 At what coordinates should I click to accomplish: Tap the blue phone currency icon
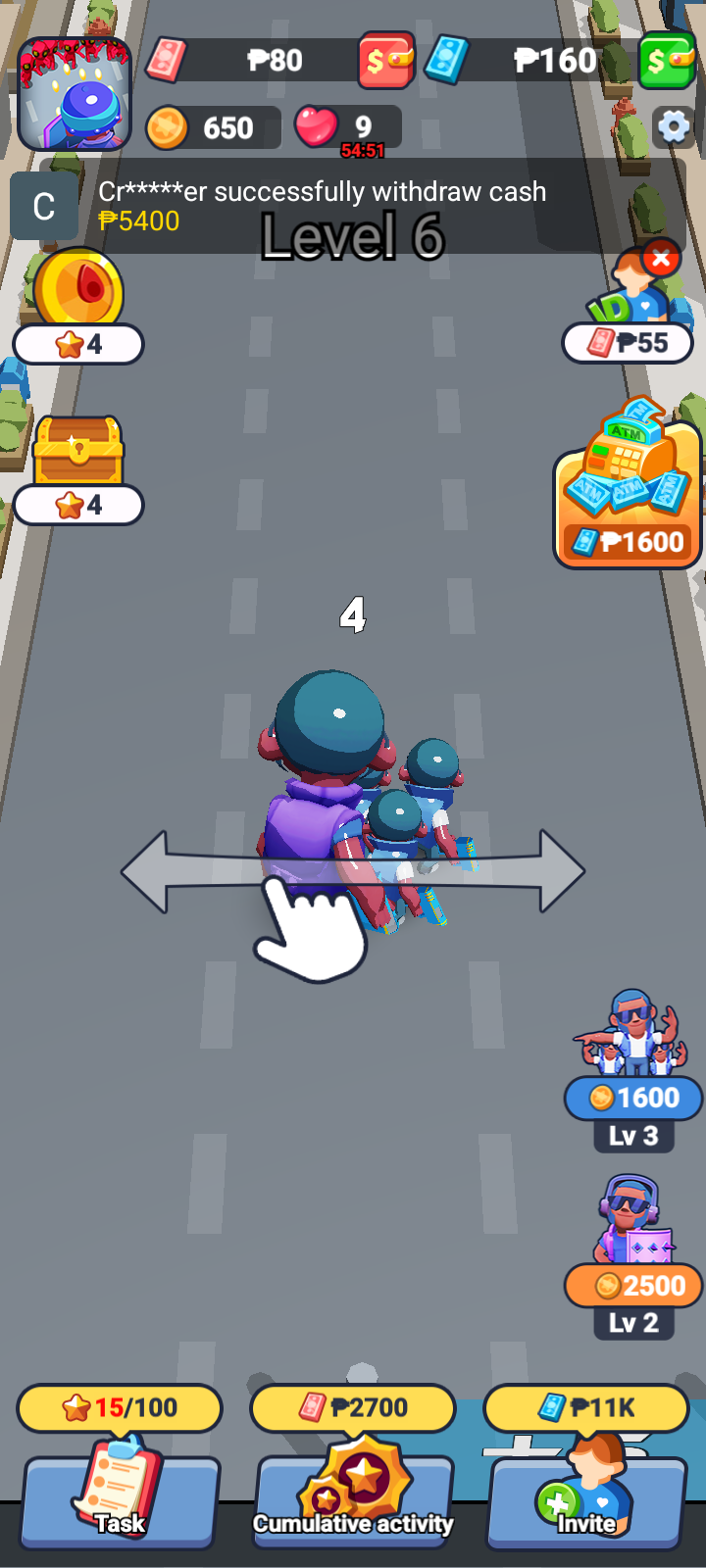tap(448, 61)
